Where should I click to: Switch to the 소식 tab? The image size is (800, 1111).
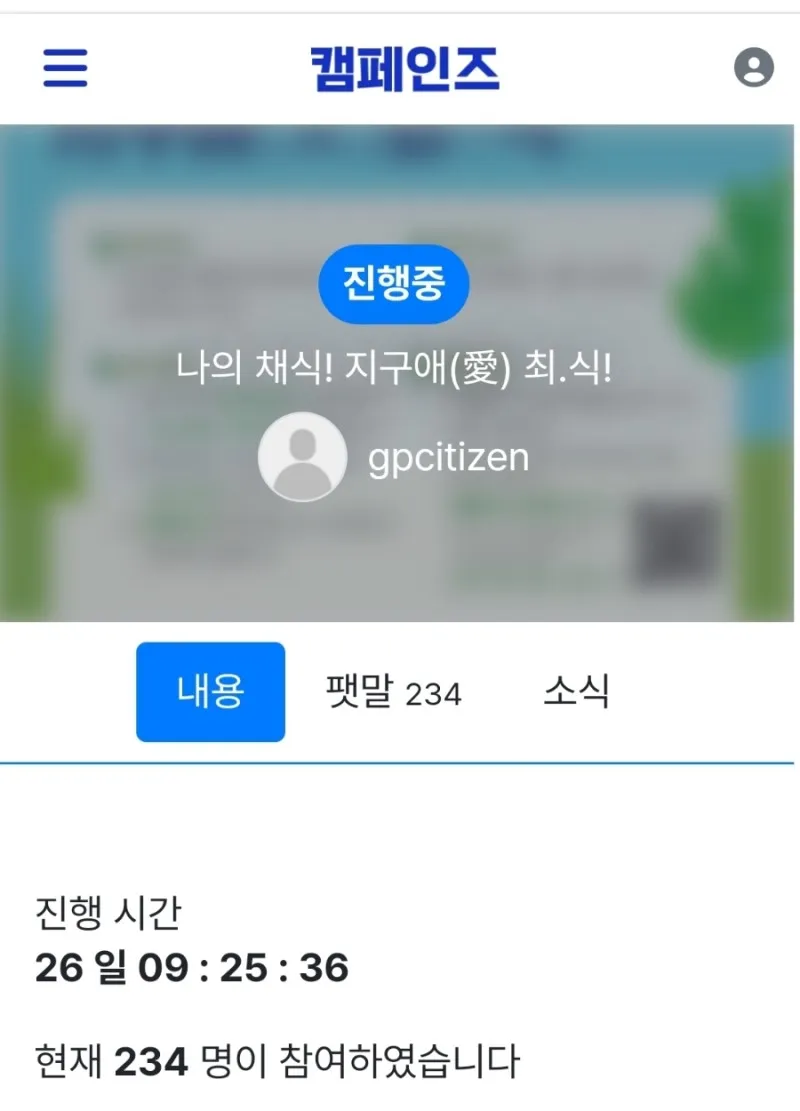[576, 691]
